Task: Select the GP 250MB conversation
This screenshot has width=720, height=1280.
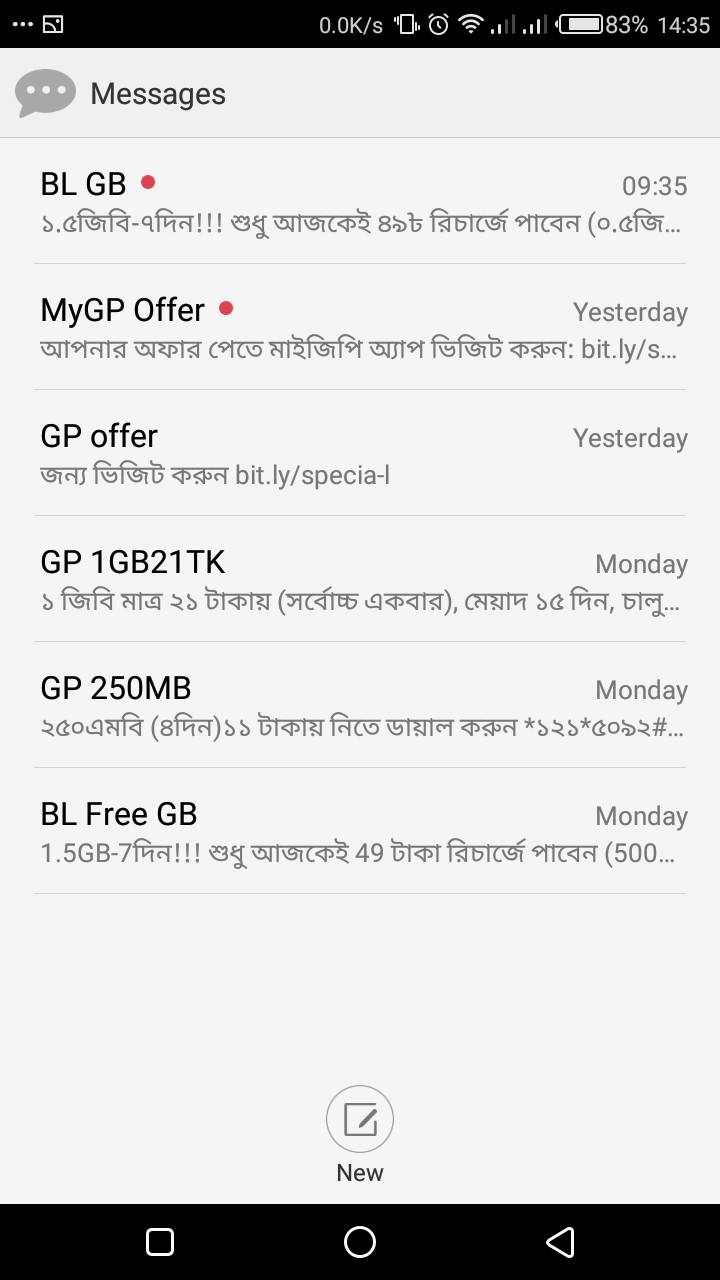Action: [360, 706]
